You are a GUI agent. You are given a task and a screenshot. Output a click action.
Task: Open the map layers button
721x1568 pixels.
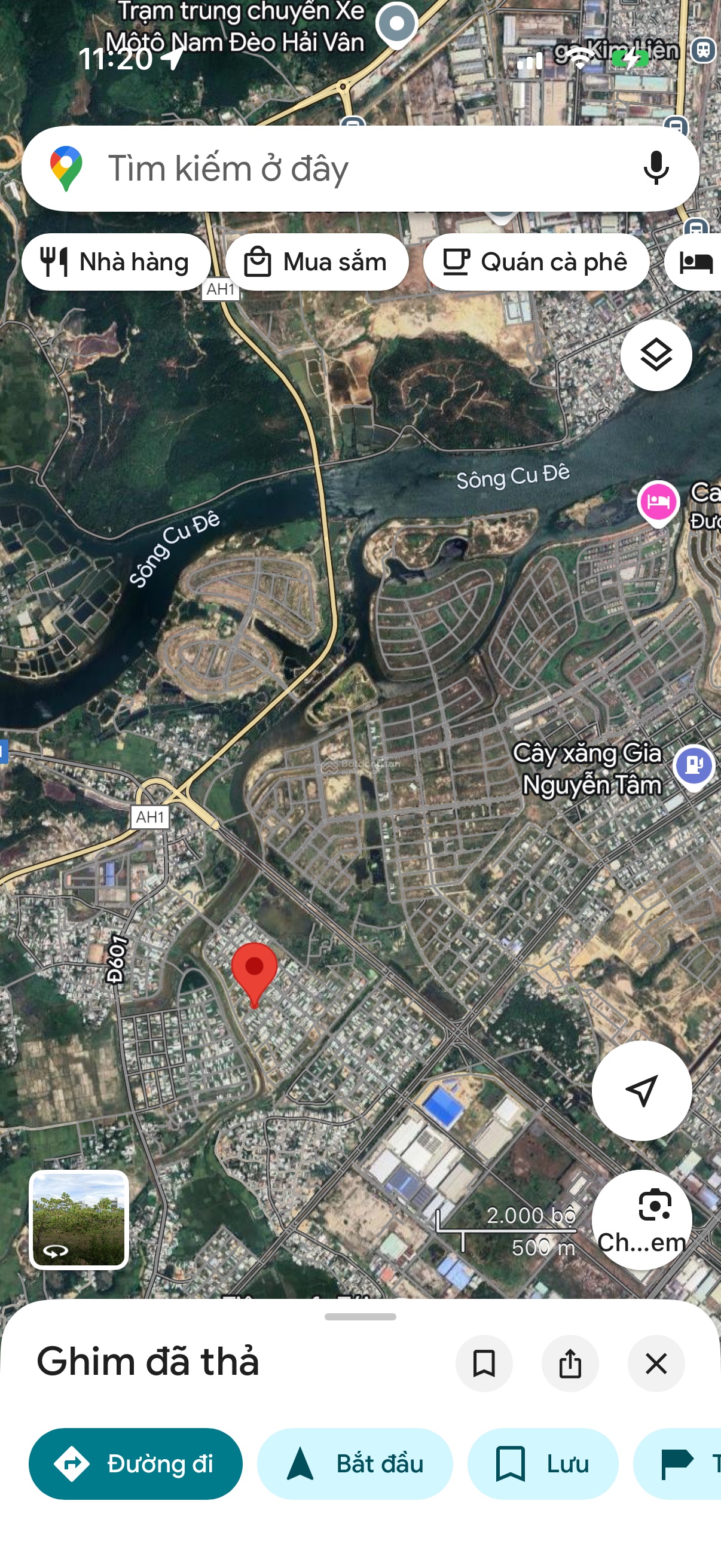(655, 355)
